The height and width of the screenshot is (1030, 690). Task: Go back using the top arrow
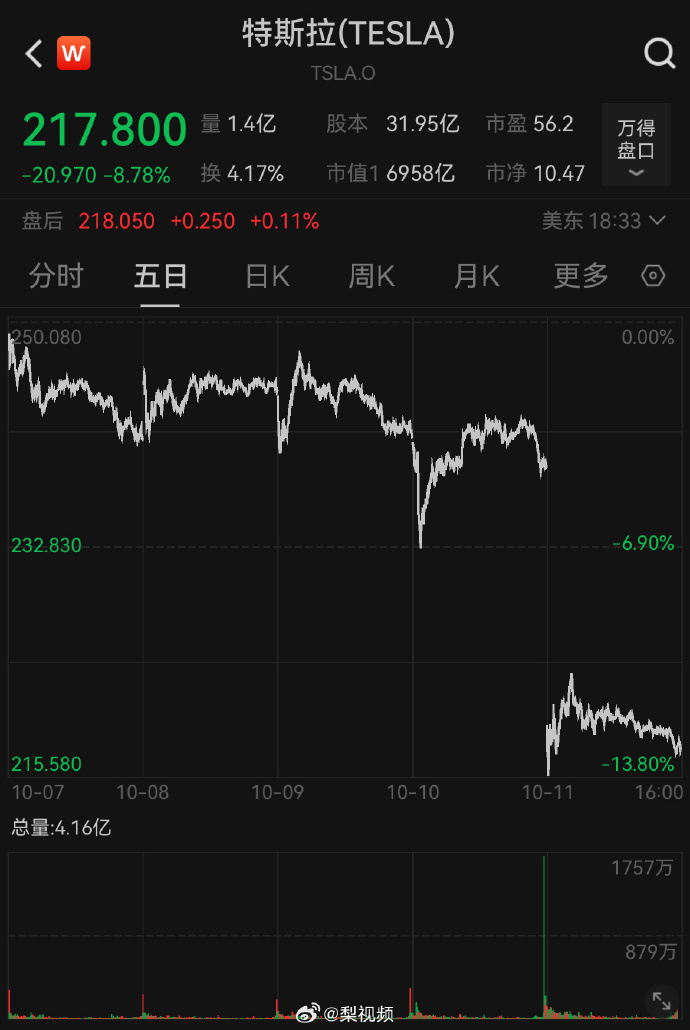tap(34, 53)
